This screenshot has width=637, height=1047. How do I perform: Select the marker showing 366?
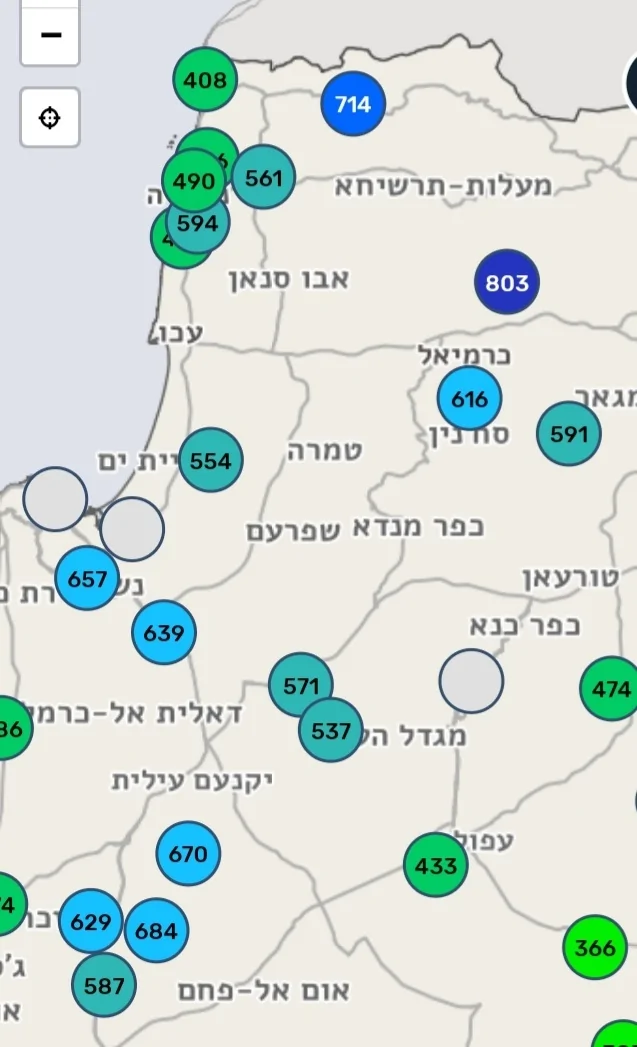tap(595, 946)
